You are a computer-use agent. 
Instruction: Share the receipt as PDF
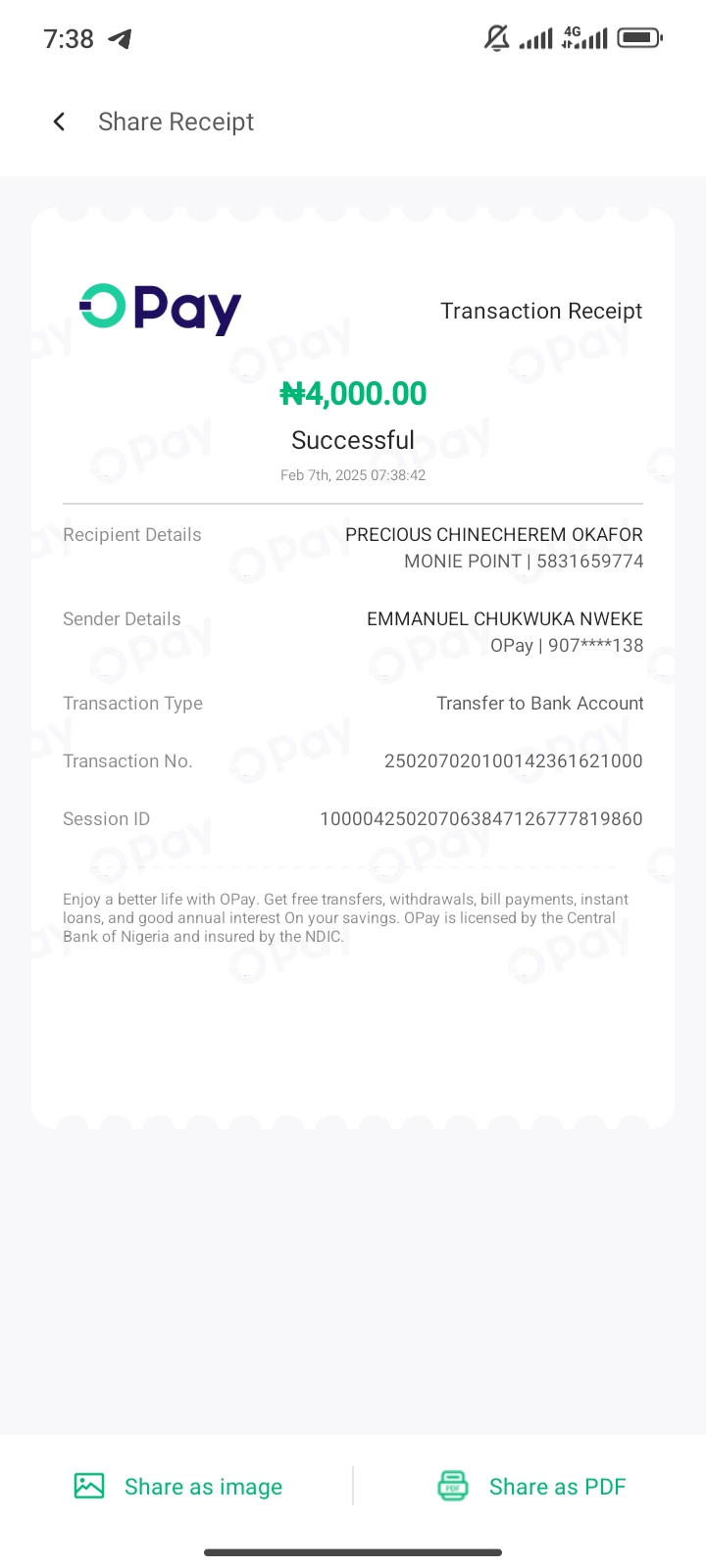click(531, 1487)
